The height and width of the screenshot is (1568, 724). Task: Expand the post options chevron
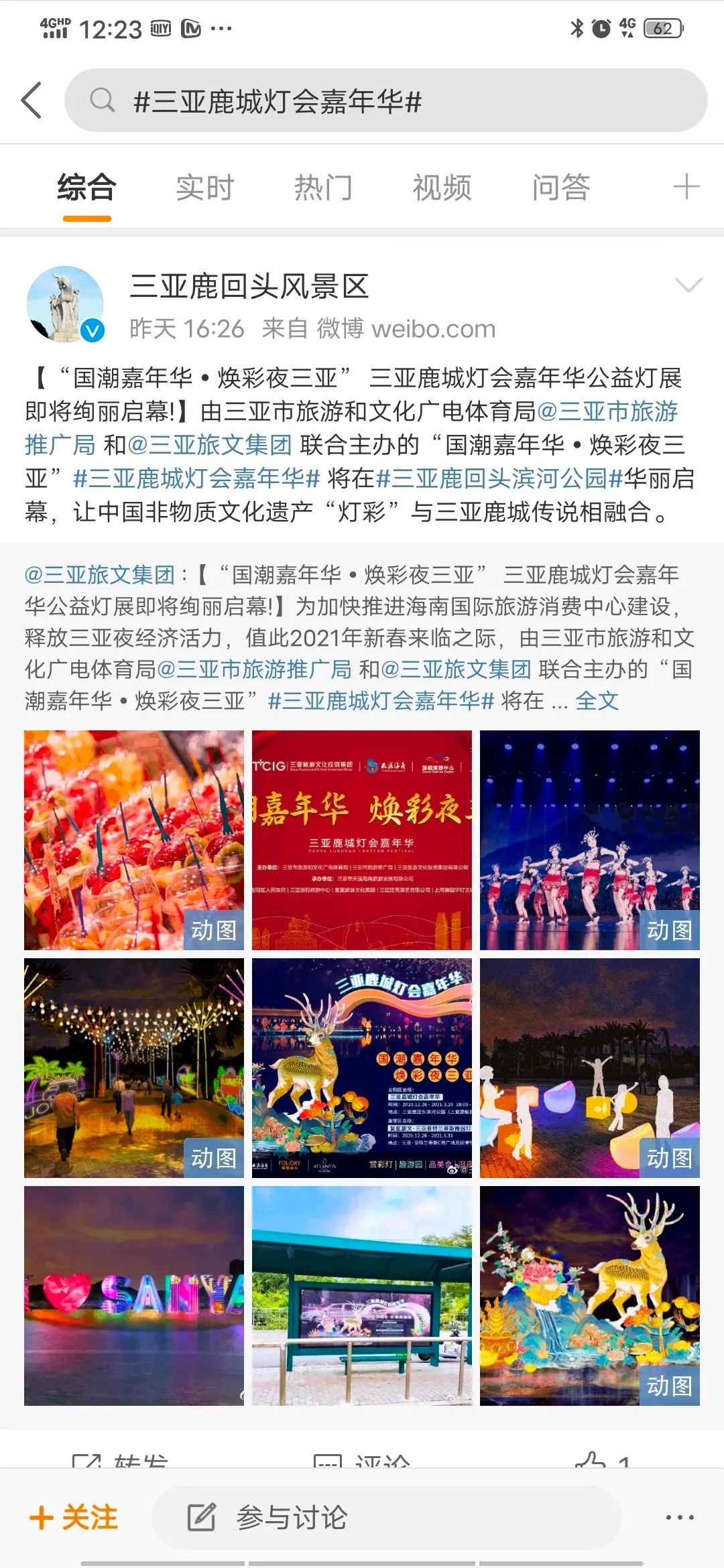[688, 285]
